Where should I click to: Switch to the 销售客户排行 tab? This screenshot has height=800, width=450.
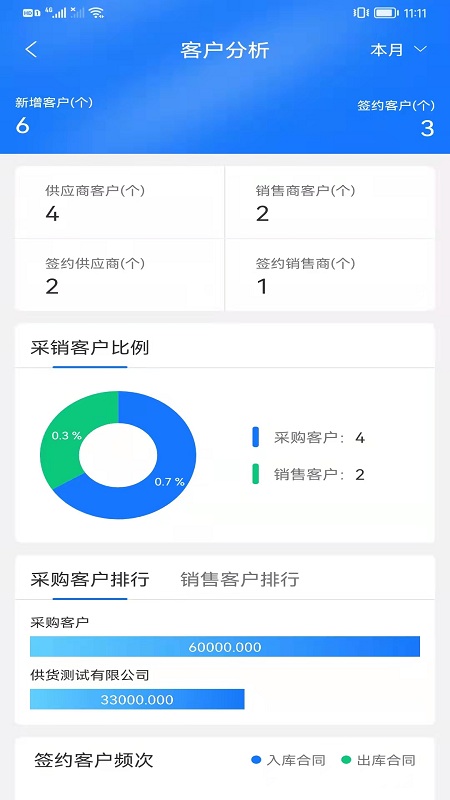pyautogui.click(x=240, y=579)
